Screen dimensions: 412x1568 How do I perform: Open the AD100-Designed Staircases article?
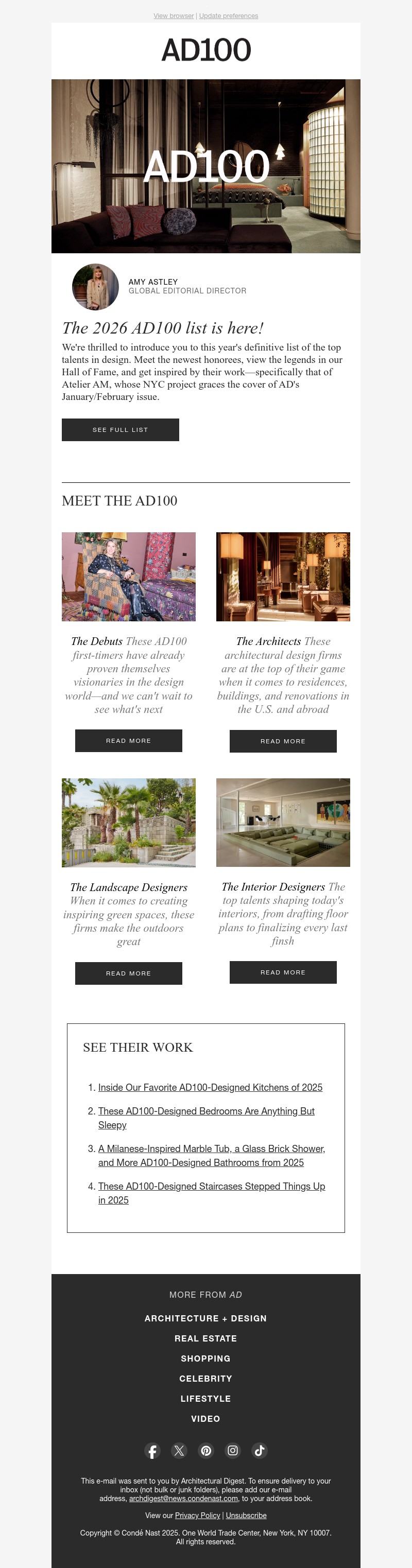coord(211,1186)
